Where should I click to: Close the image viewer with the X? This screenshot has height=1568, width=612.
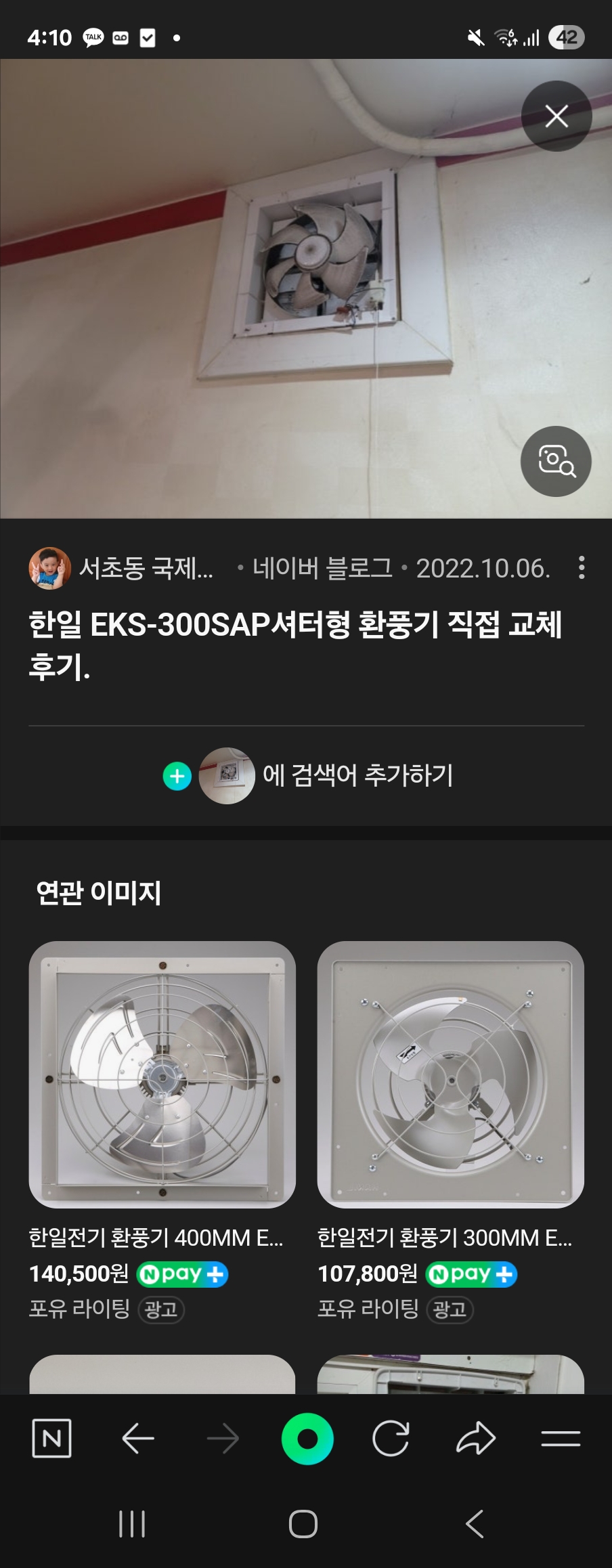coord(556,116)
